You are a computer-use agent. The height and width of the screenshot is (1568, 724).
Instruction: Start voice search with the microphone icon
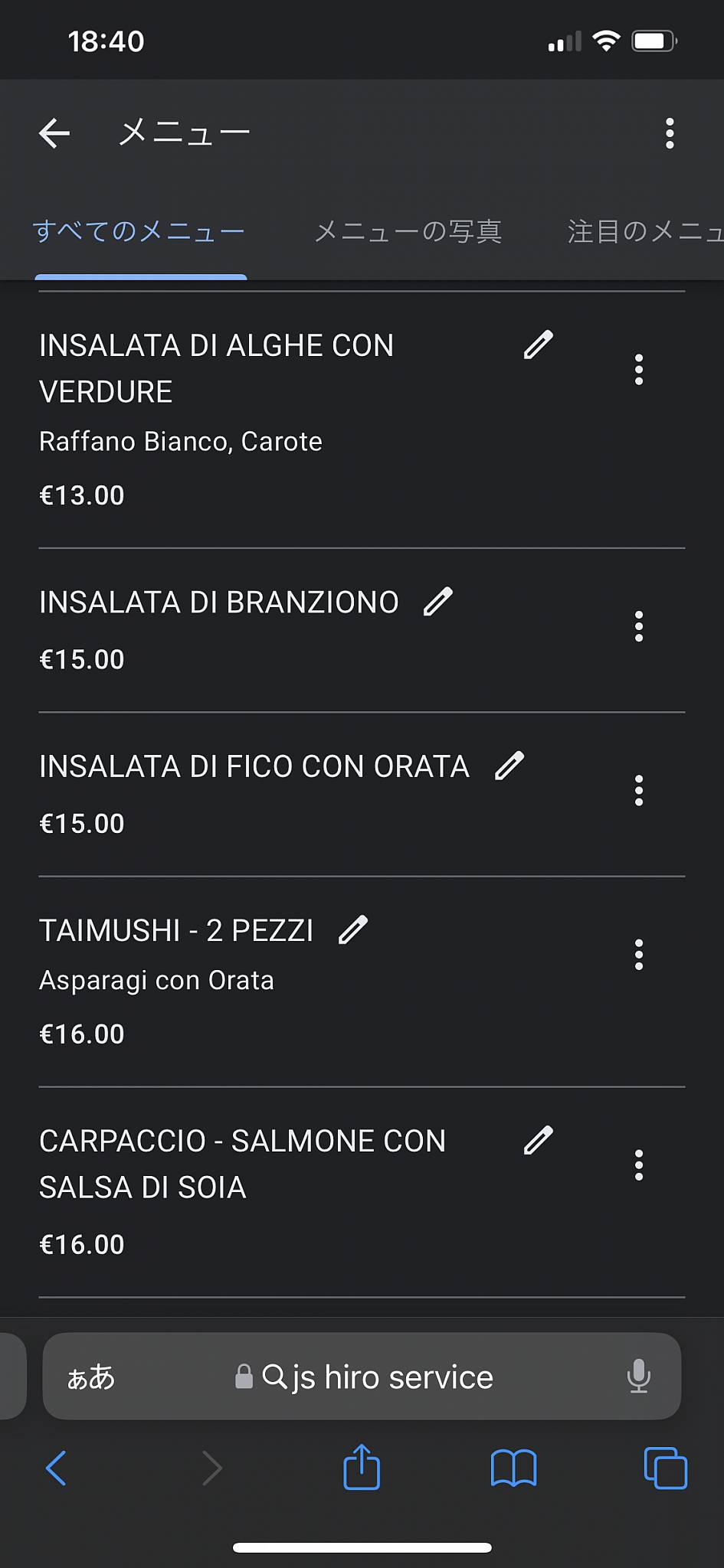pos(638,1376)
